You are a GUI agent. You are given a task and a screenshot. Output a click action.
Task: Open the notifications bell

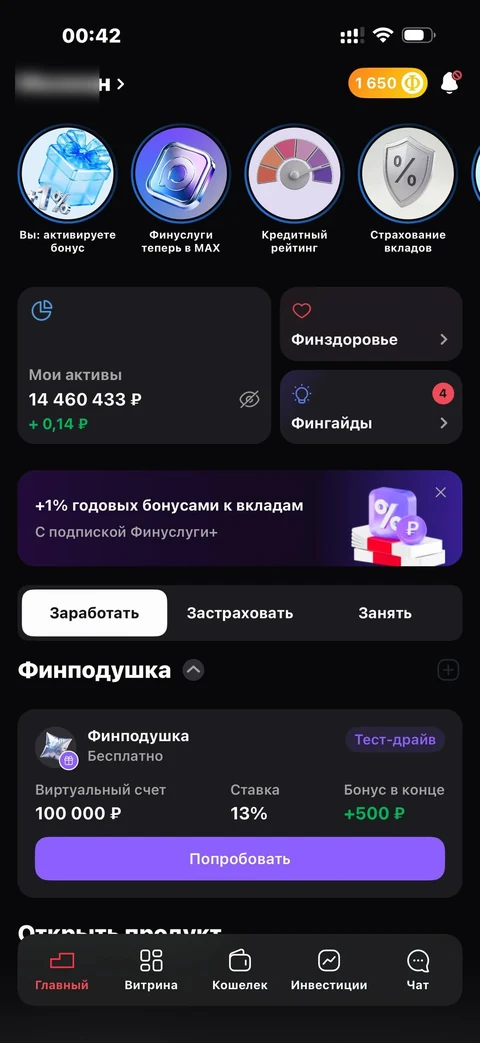pyautogui.click(x=451, y=83)
